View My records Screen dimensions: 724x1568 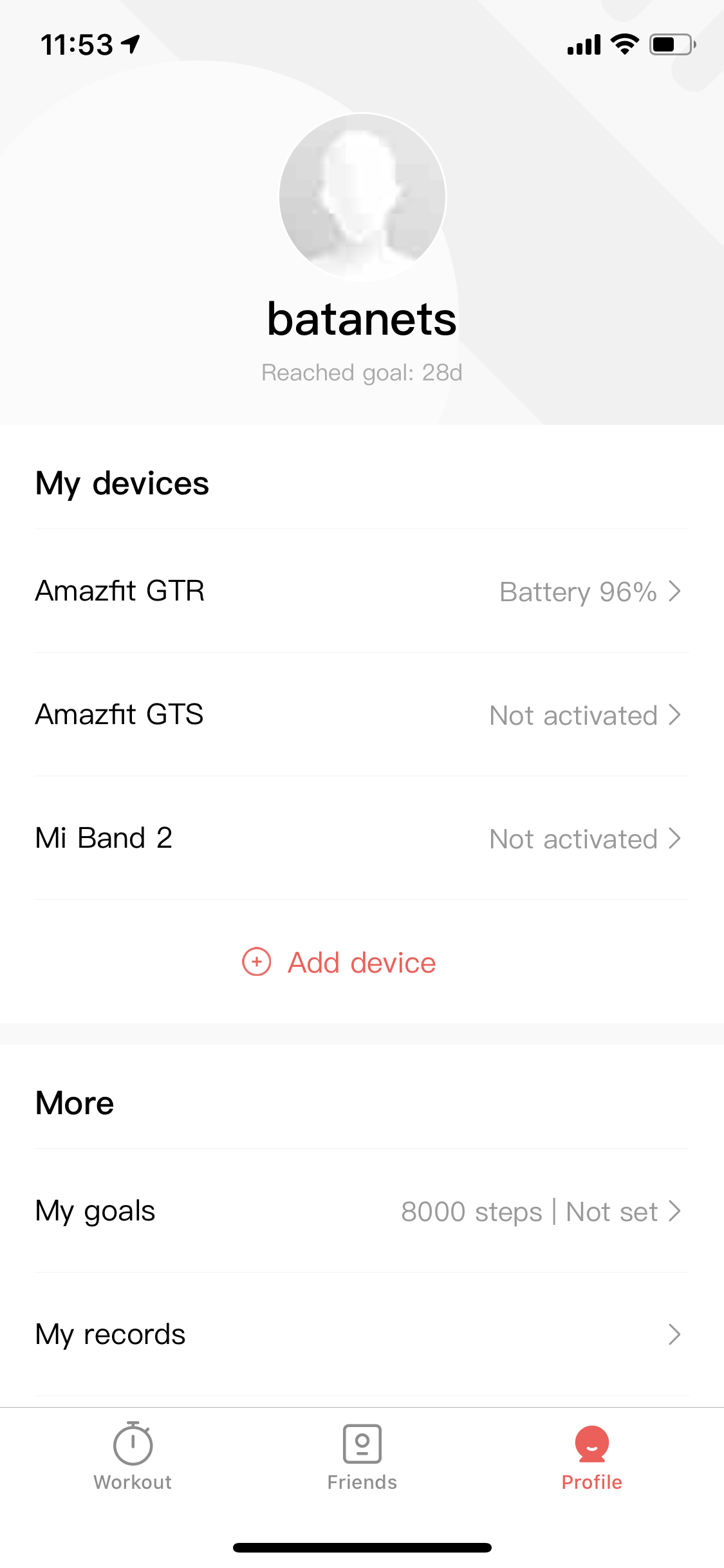(x=362, y=1335)
